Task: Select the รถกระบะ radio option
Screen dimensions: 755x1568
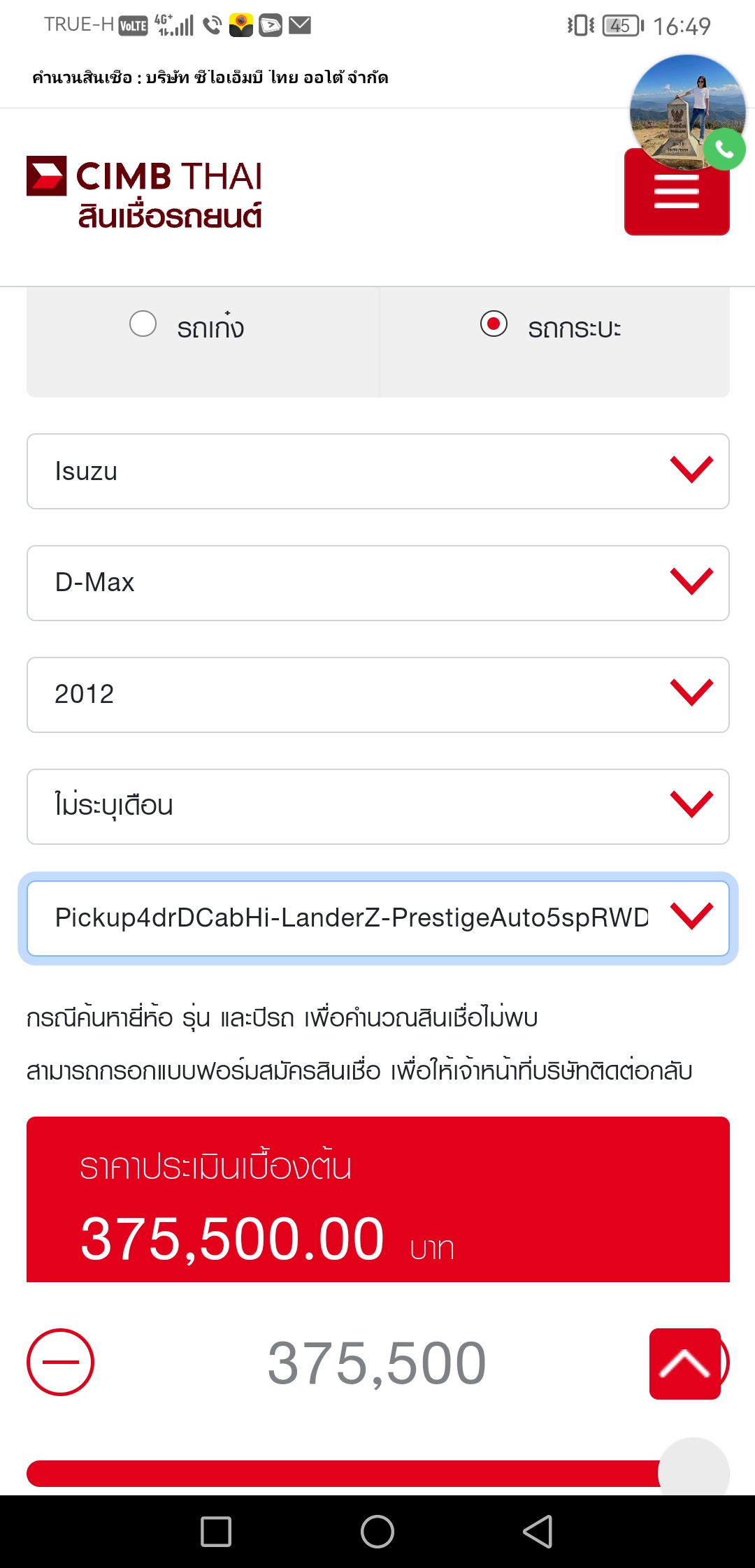Action: click(x=494, y=324)
